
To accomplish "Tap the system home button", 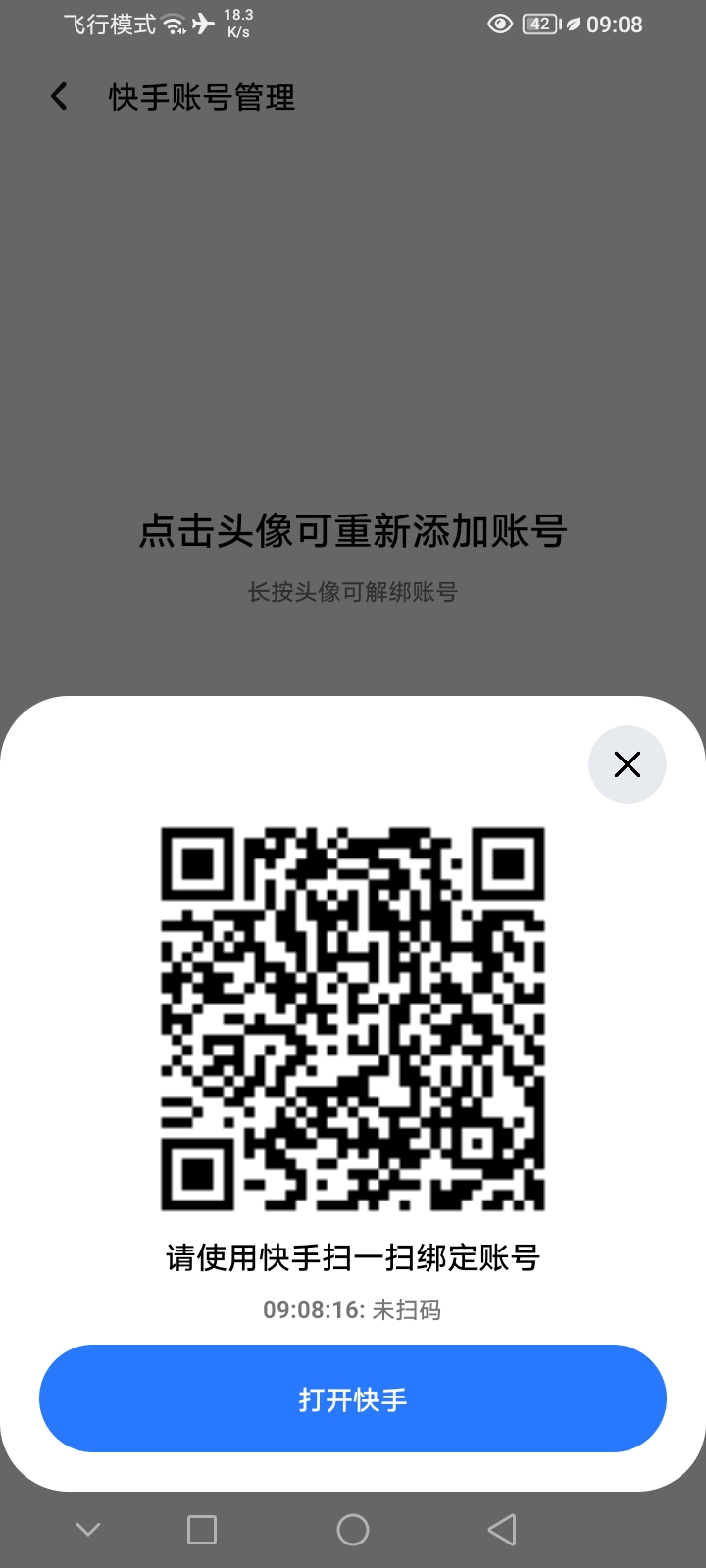I will pos(353,1530).
